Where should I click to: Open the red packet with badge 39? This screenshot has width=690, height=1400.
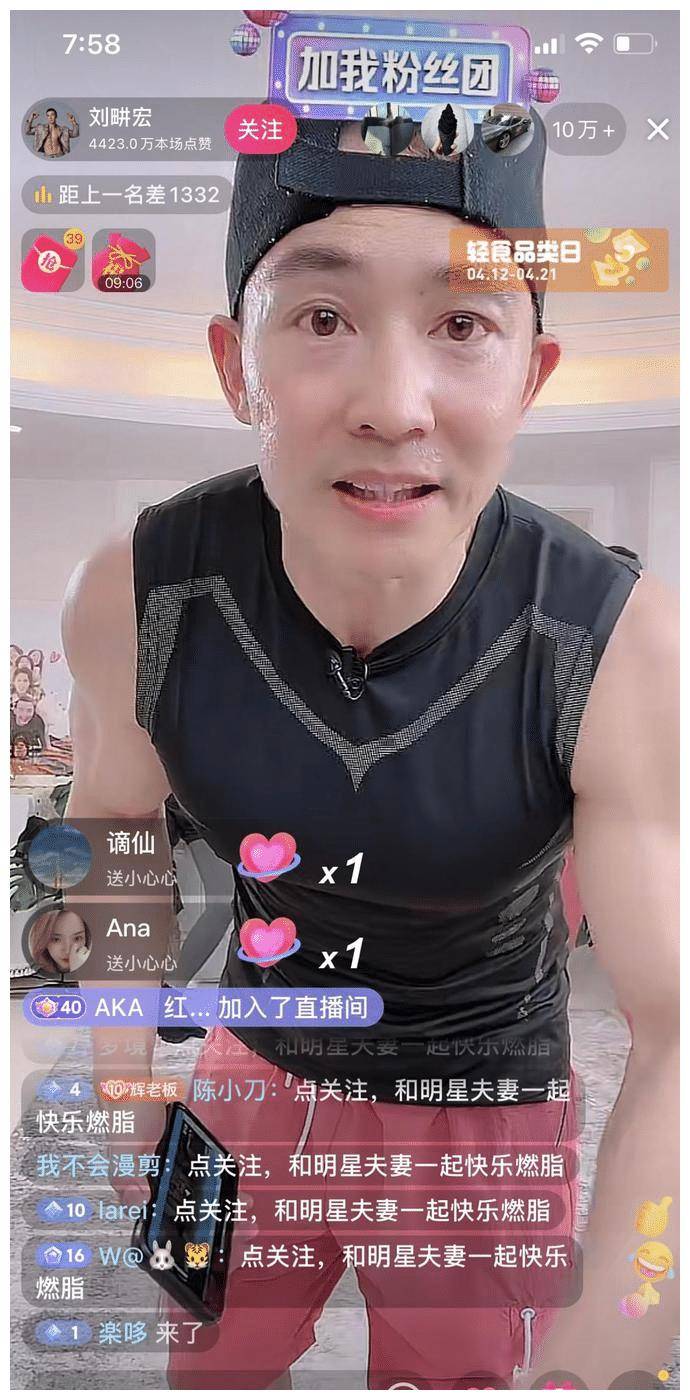point(52,260)
